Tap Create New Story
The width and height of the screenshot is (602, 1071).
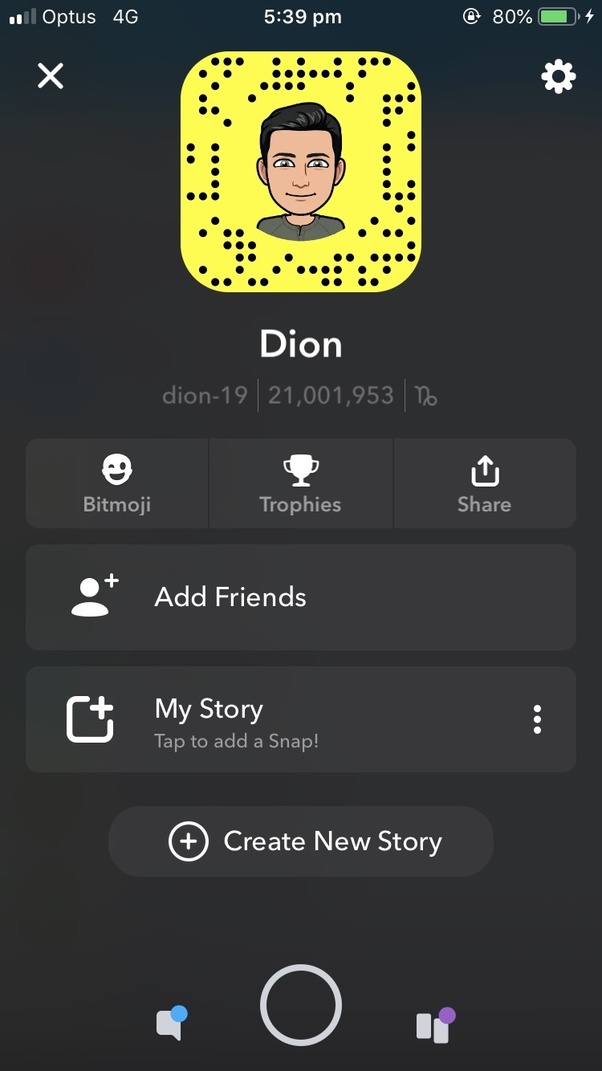300,842
